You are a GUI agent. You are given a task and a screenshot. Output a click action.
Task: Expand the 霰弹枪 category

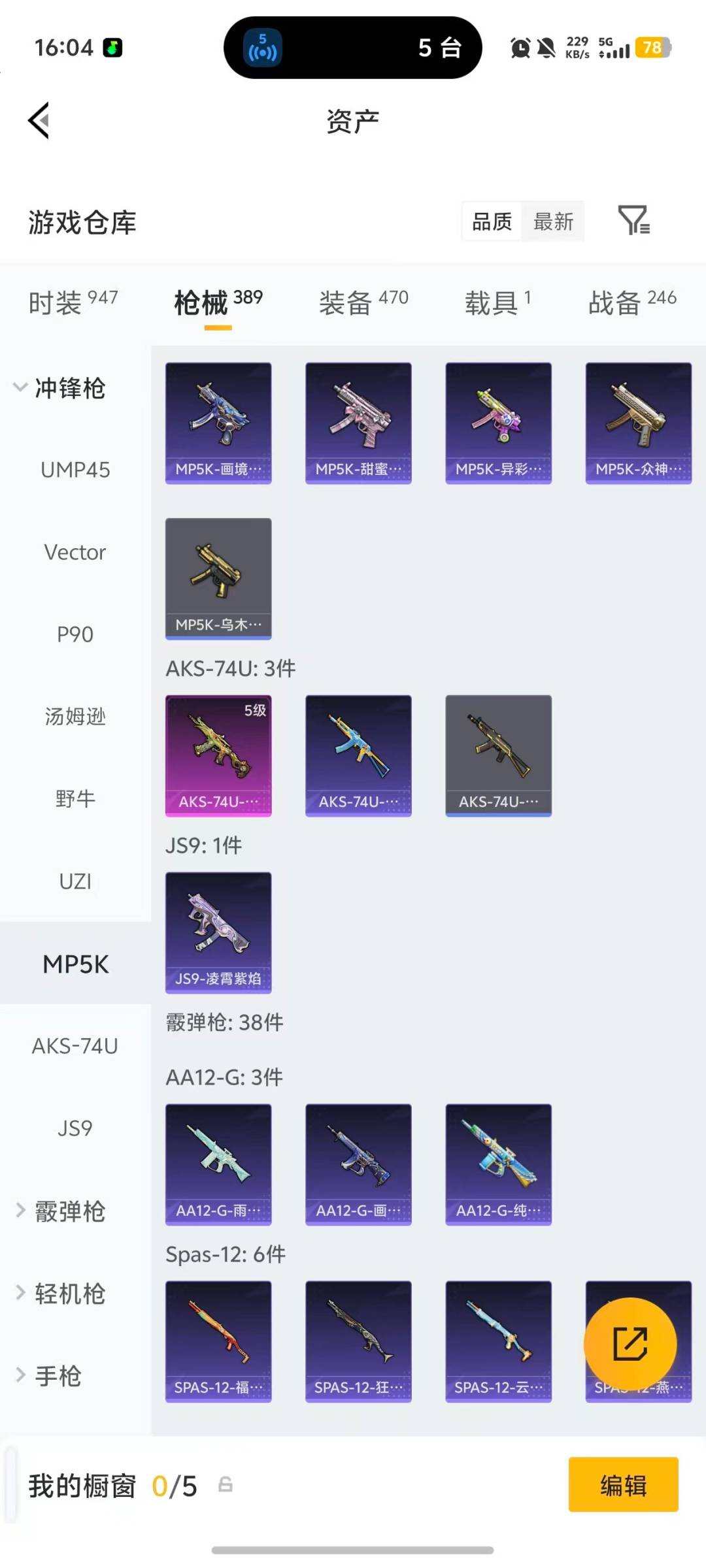(x=60, y=1211)
